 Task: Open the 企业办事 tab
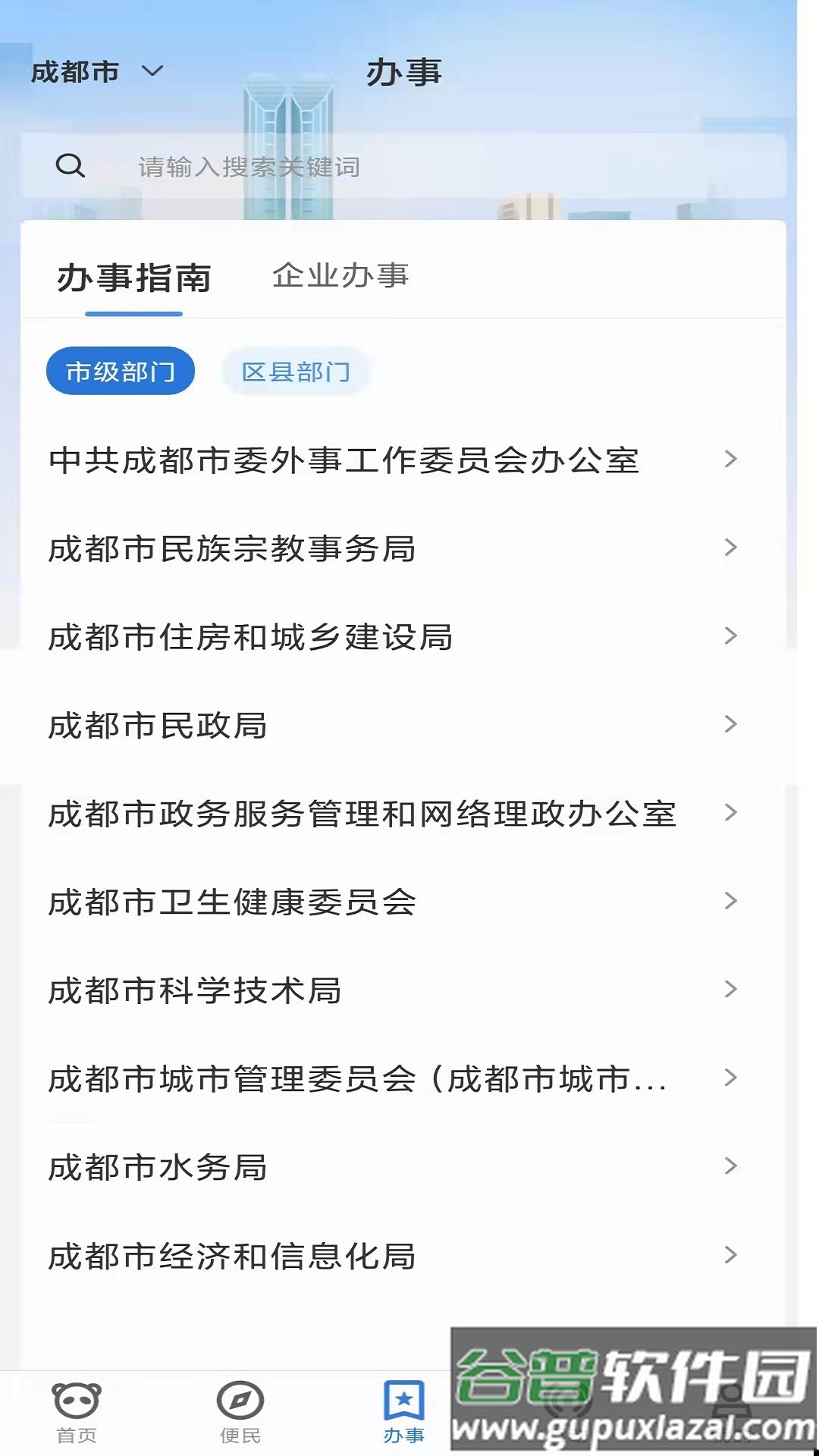click(x=340, y=278)
